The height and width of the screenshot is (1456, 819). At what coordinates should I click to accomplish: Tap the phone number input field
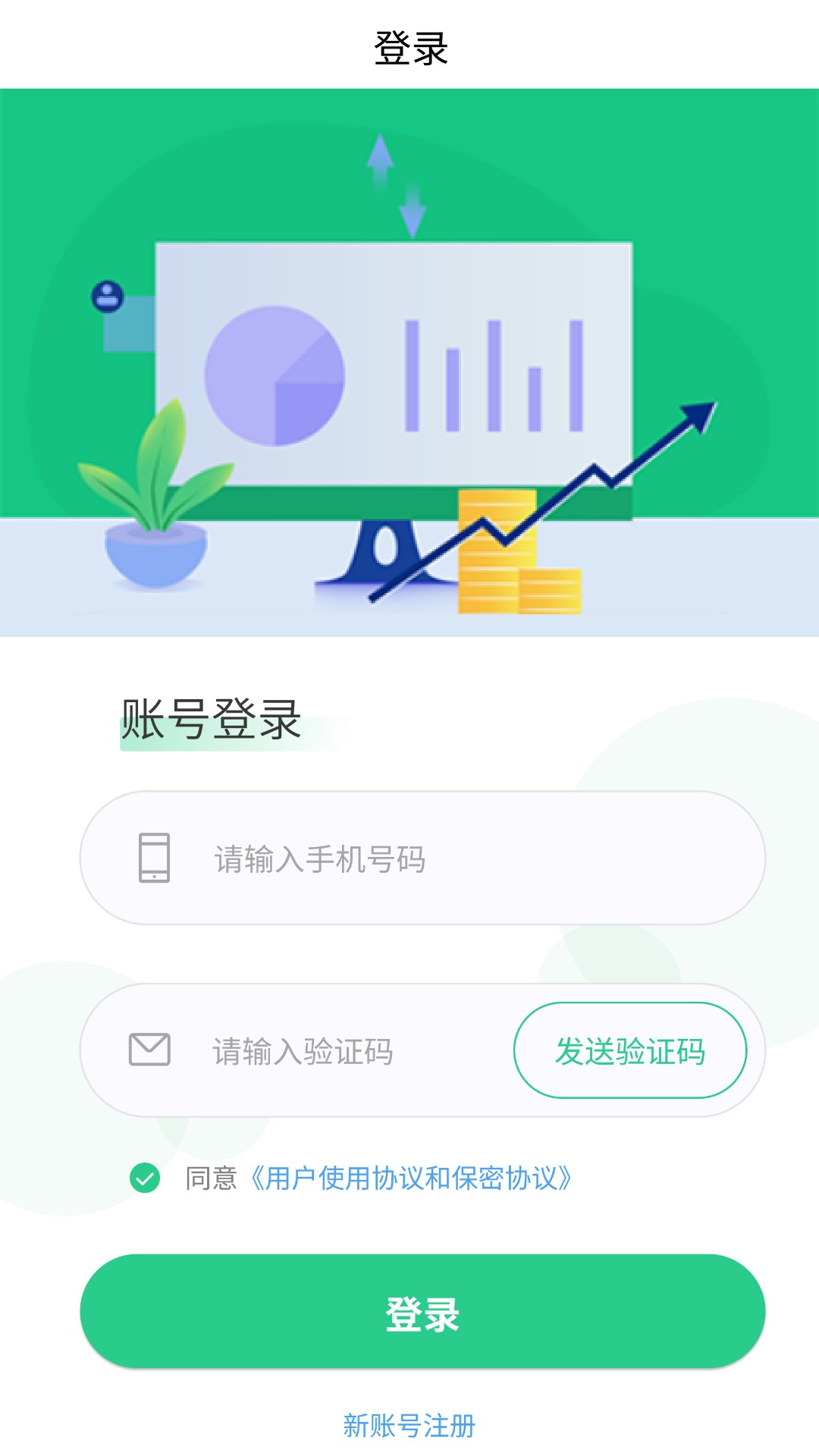(x=455, y=858)
